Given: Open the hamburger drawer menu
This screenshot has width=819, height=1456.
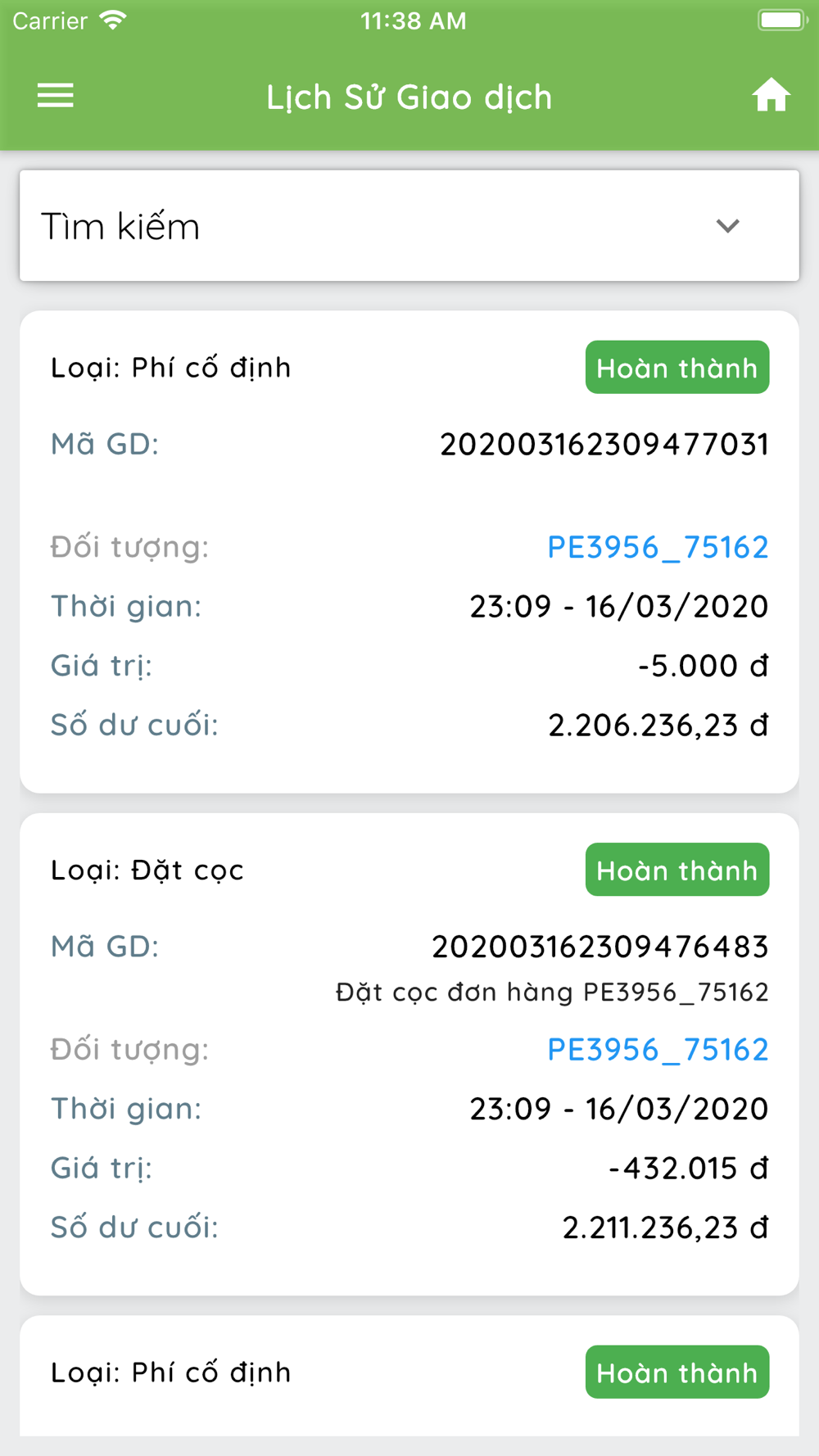Looking at the screenshot, I should click(56, 96).
